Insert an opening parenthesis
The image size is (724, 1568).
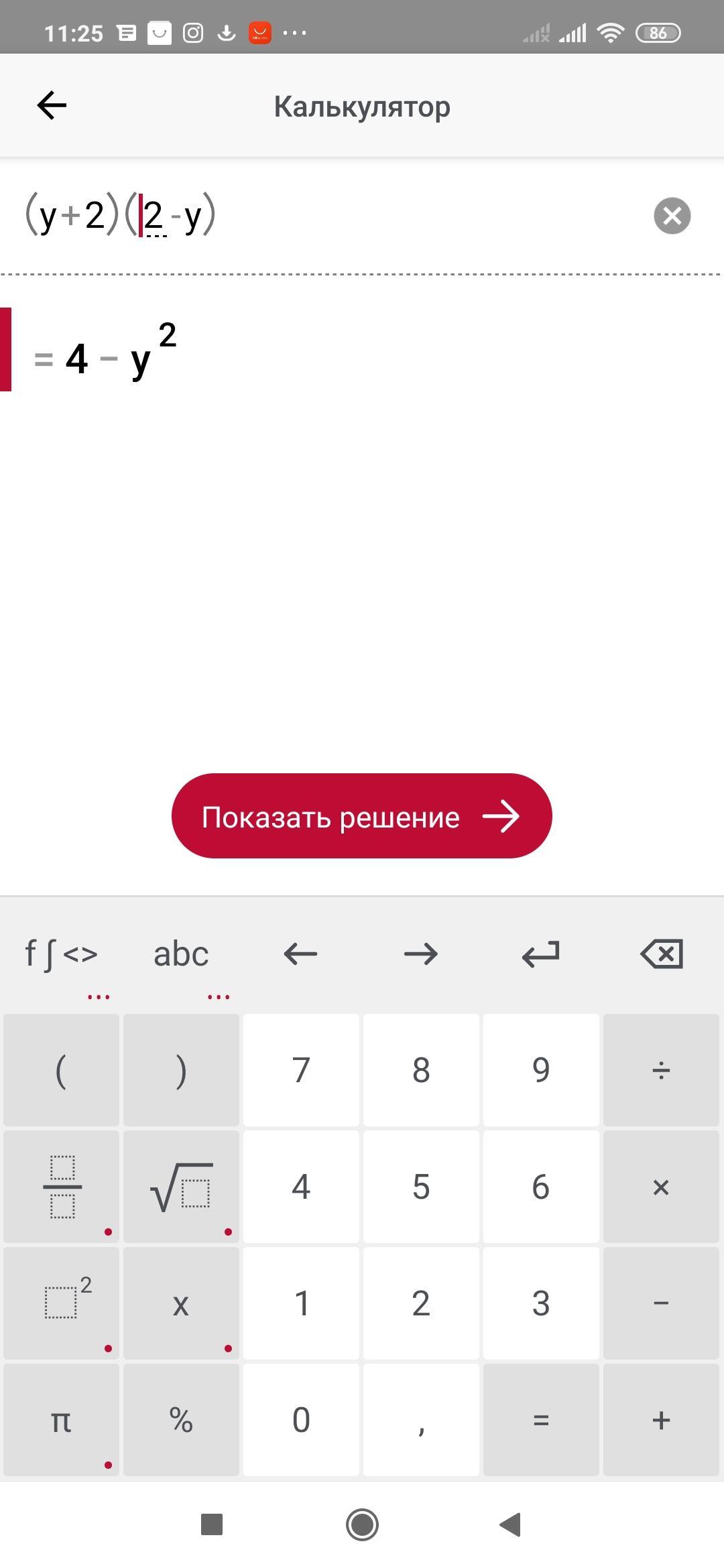tap(61, 1070)
